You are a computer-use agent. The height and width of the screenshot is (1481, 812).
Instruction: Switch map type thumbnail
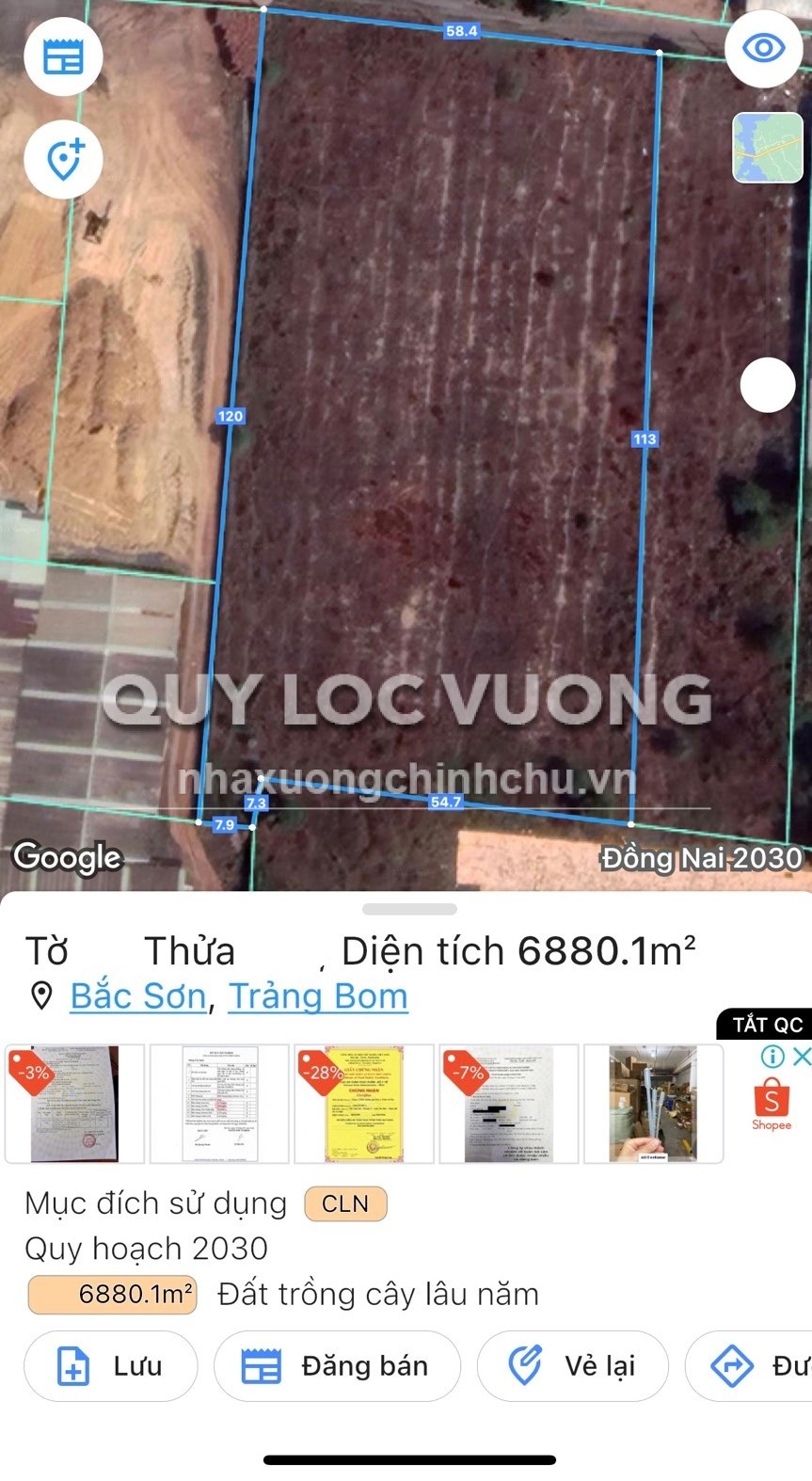[767, 148]
